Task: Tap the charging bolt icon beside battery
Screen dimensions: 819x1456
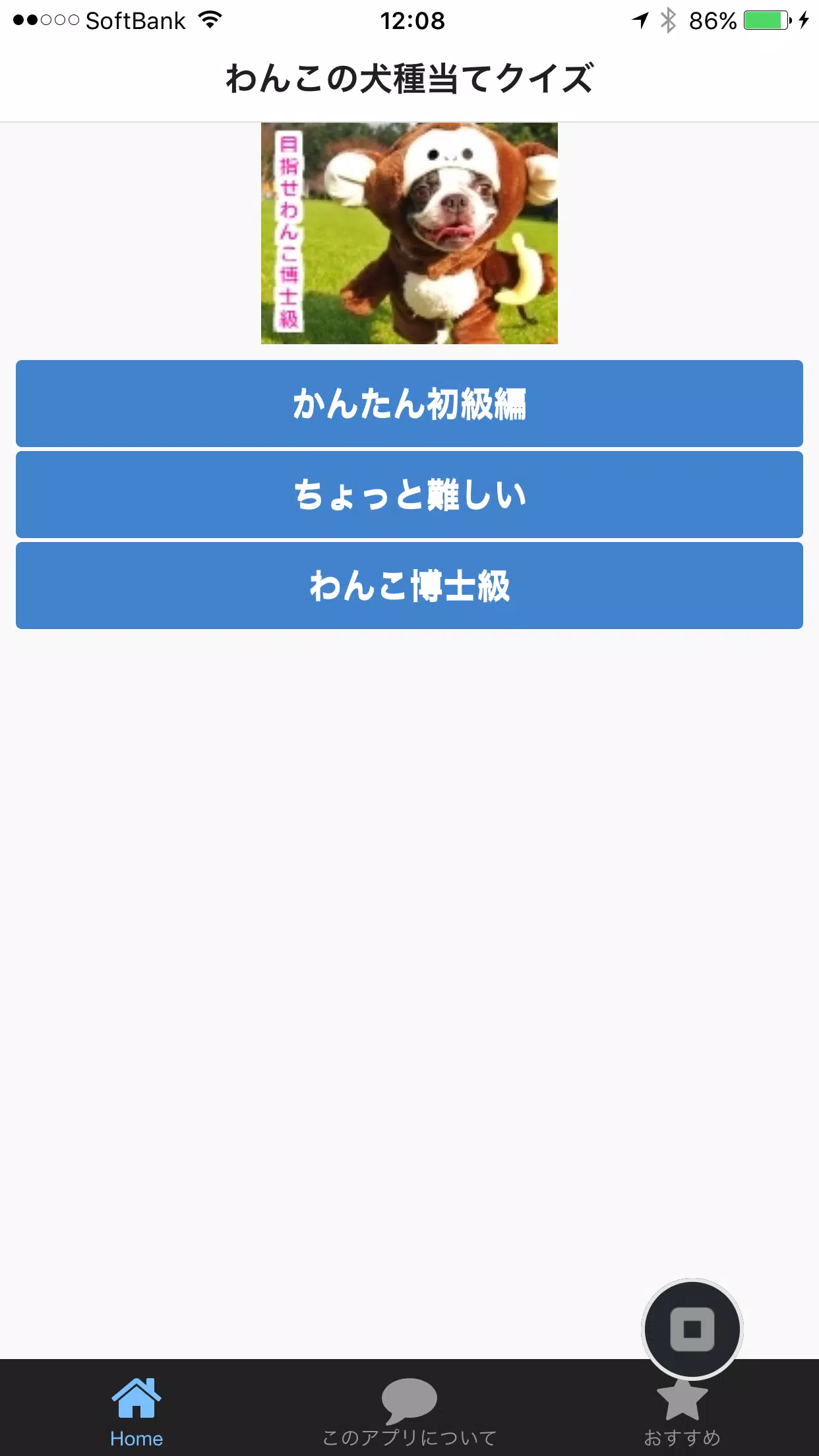Action: click(x=805, y=20)
